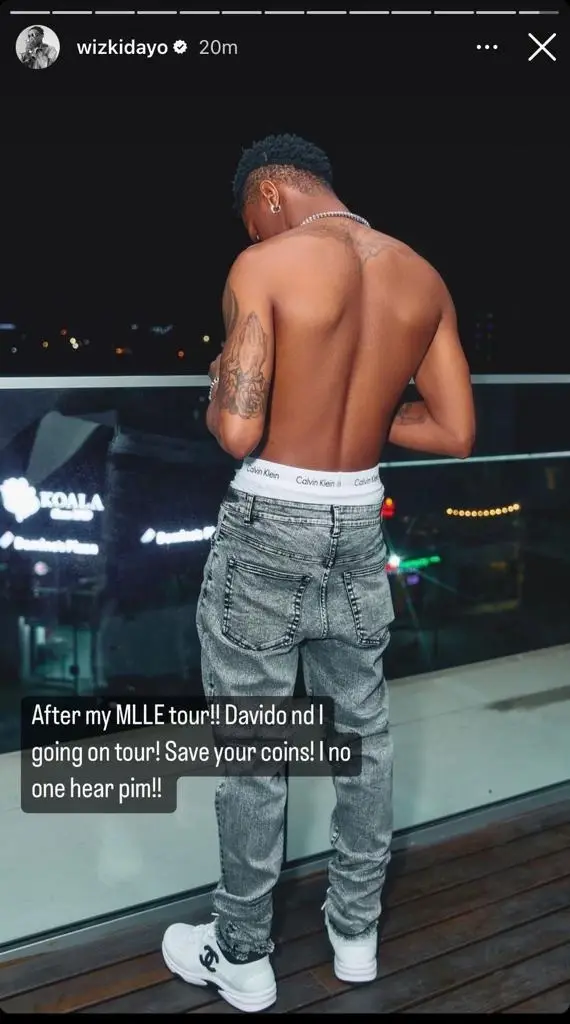Tap the wizkidayo username

pos(122,48)
